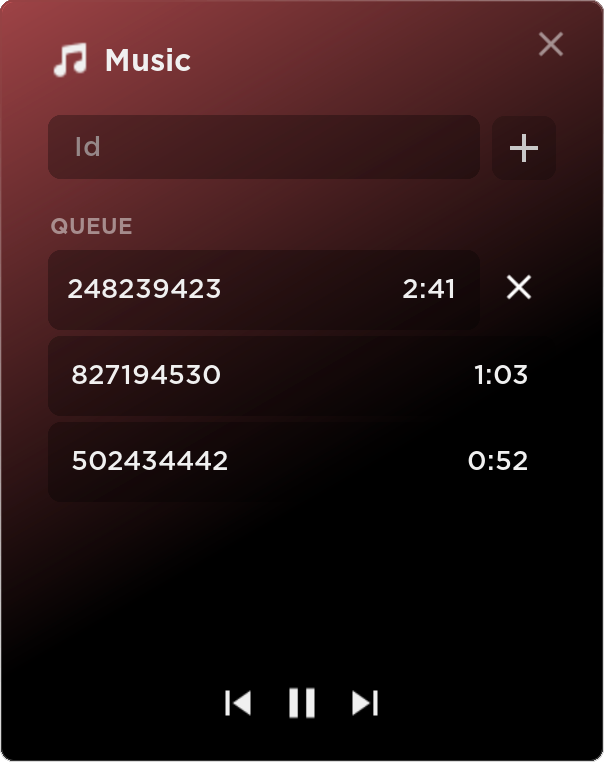Screen dimensions: 604x762
Task: Skip to next track
Action: pos(365,703)
